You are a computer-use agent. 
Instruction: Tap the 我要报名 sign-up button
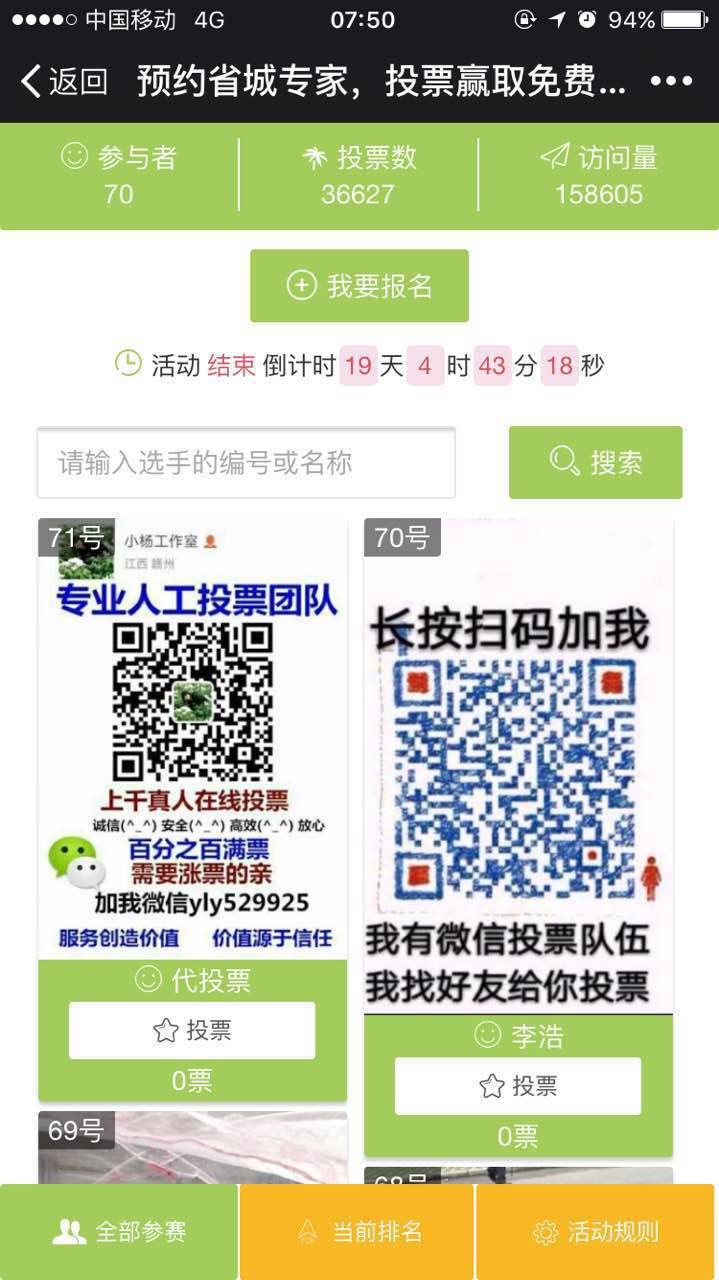point(359,286)
